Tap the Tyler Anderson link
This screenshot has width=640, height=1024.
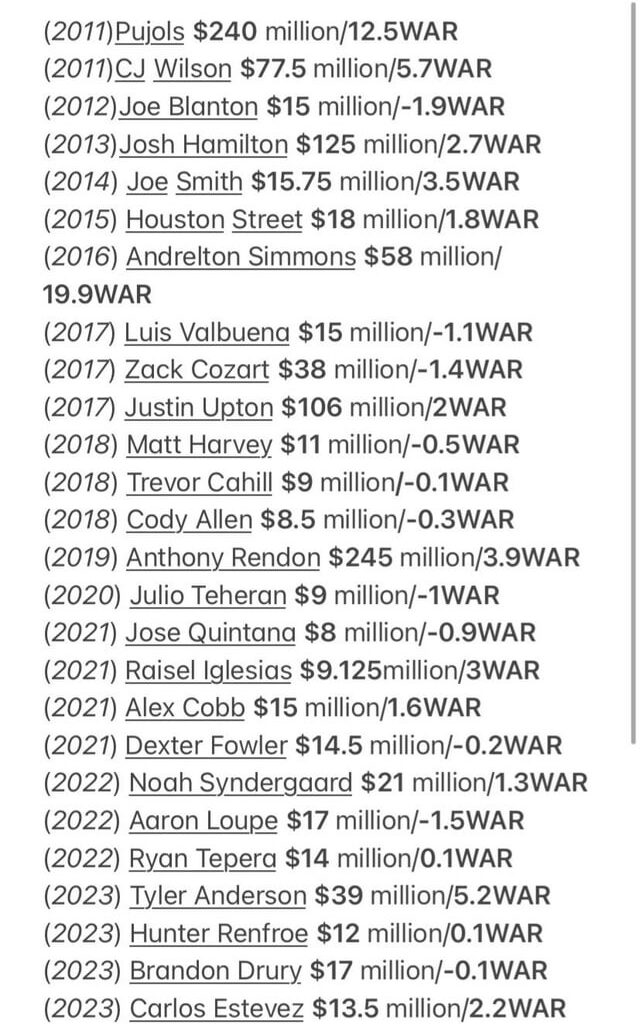point(218,896)
